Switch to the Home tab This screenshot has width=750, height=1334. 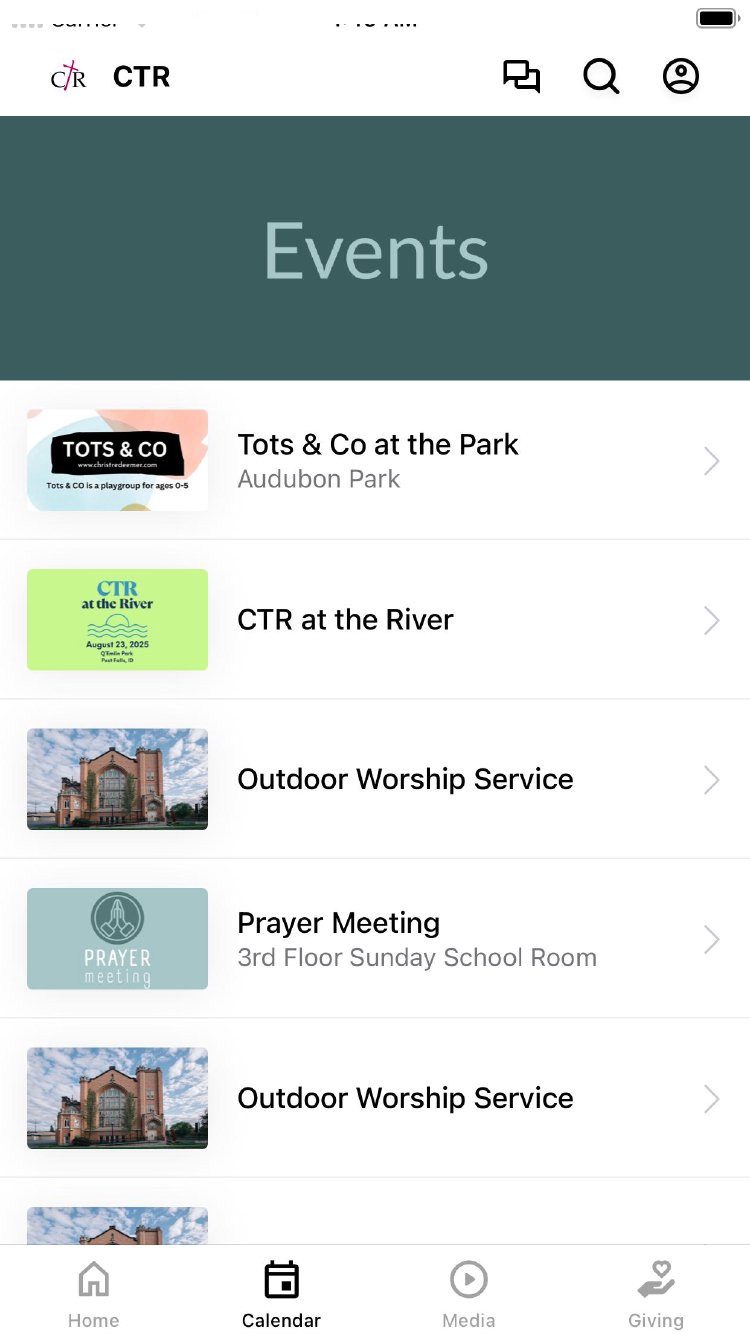click(x=94, y=1292)
